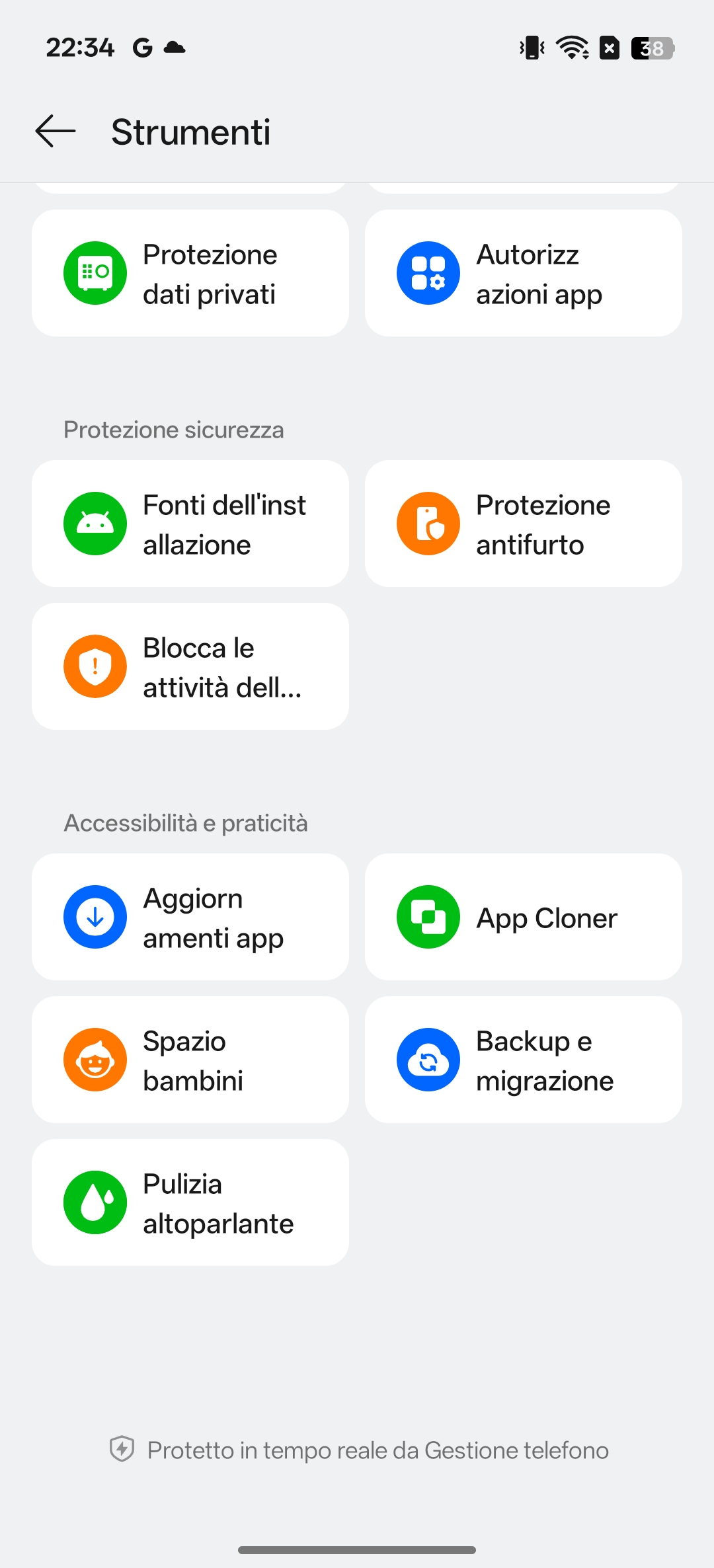Open Spazio bambini
The image size is (714, 1568).
pyautogui.click(x=190, y=1060)
